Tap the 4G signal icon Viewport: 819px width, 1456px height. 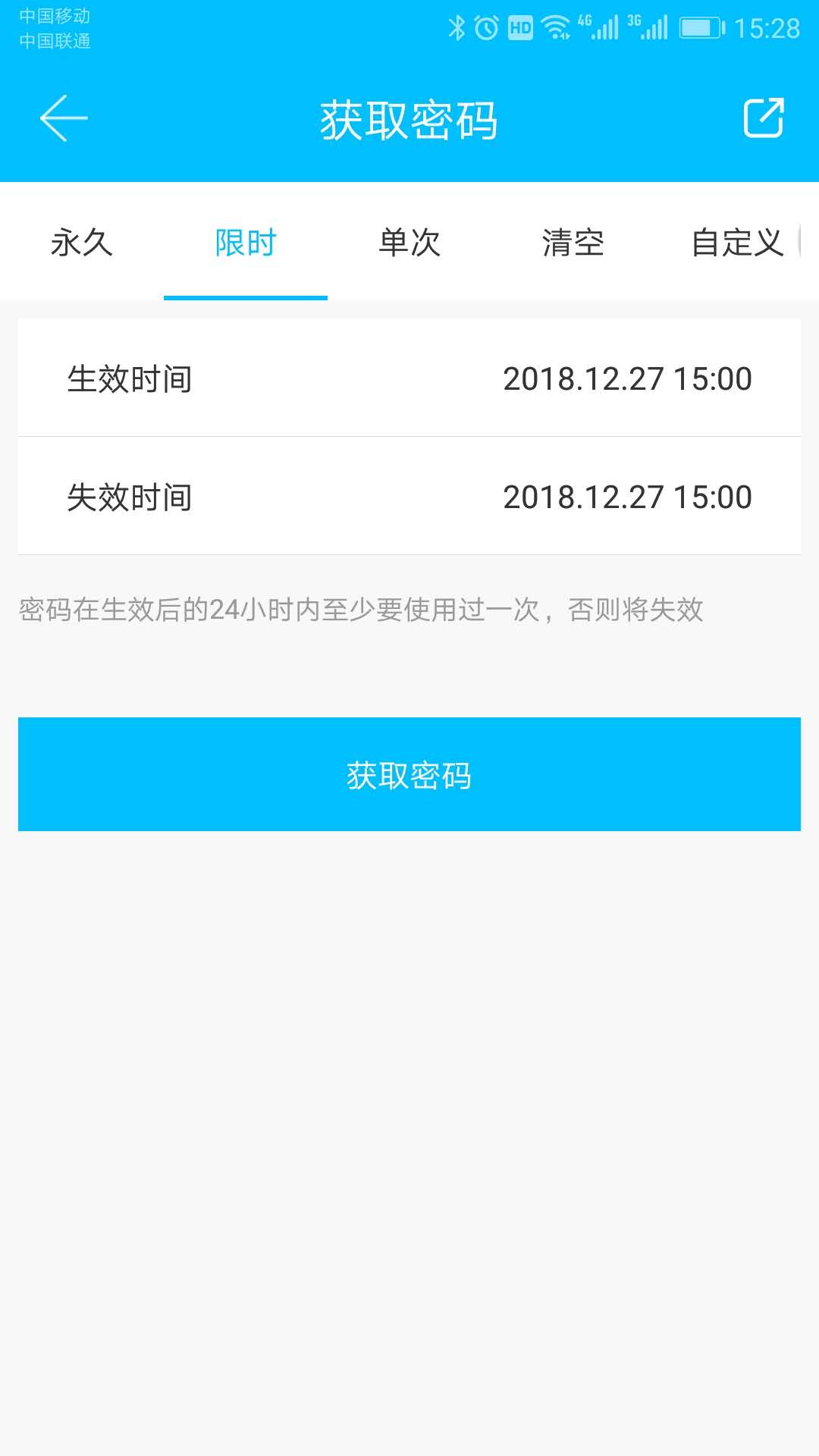(x=599, y=25)
